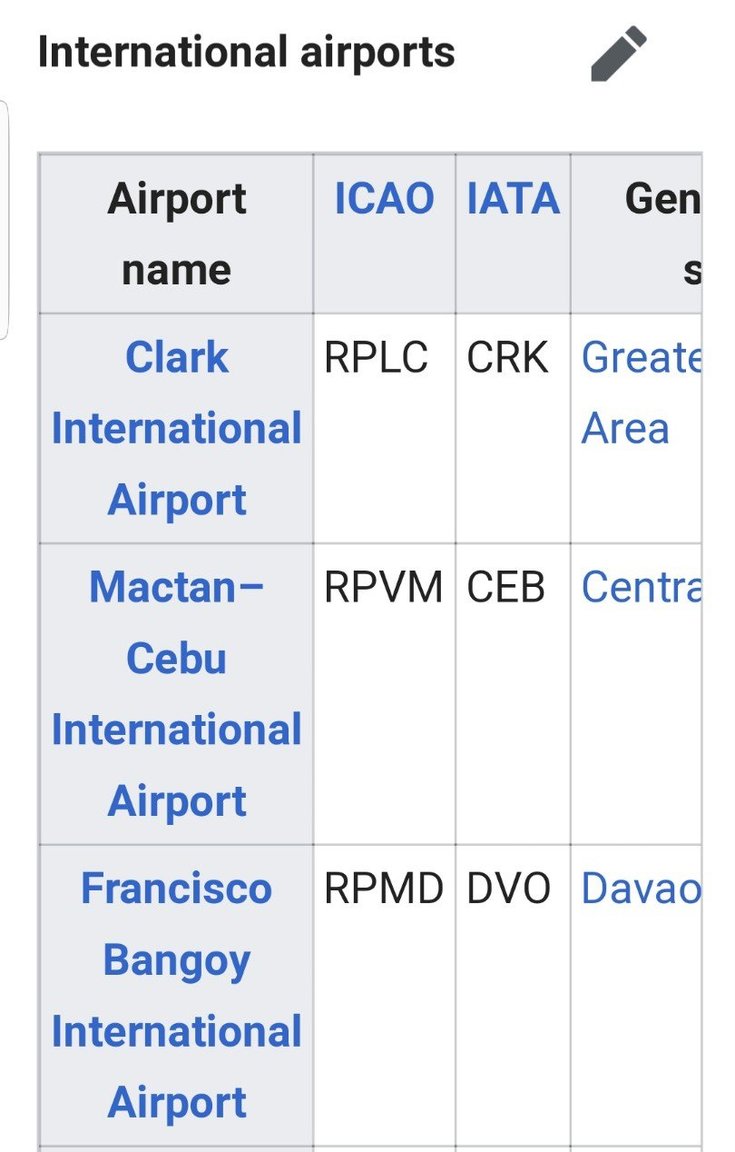Image resolution: width=735 pixels, height=1152 pixels.
Task: Open the IATA column header link
Action: 513,199
